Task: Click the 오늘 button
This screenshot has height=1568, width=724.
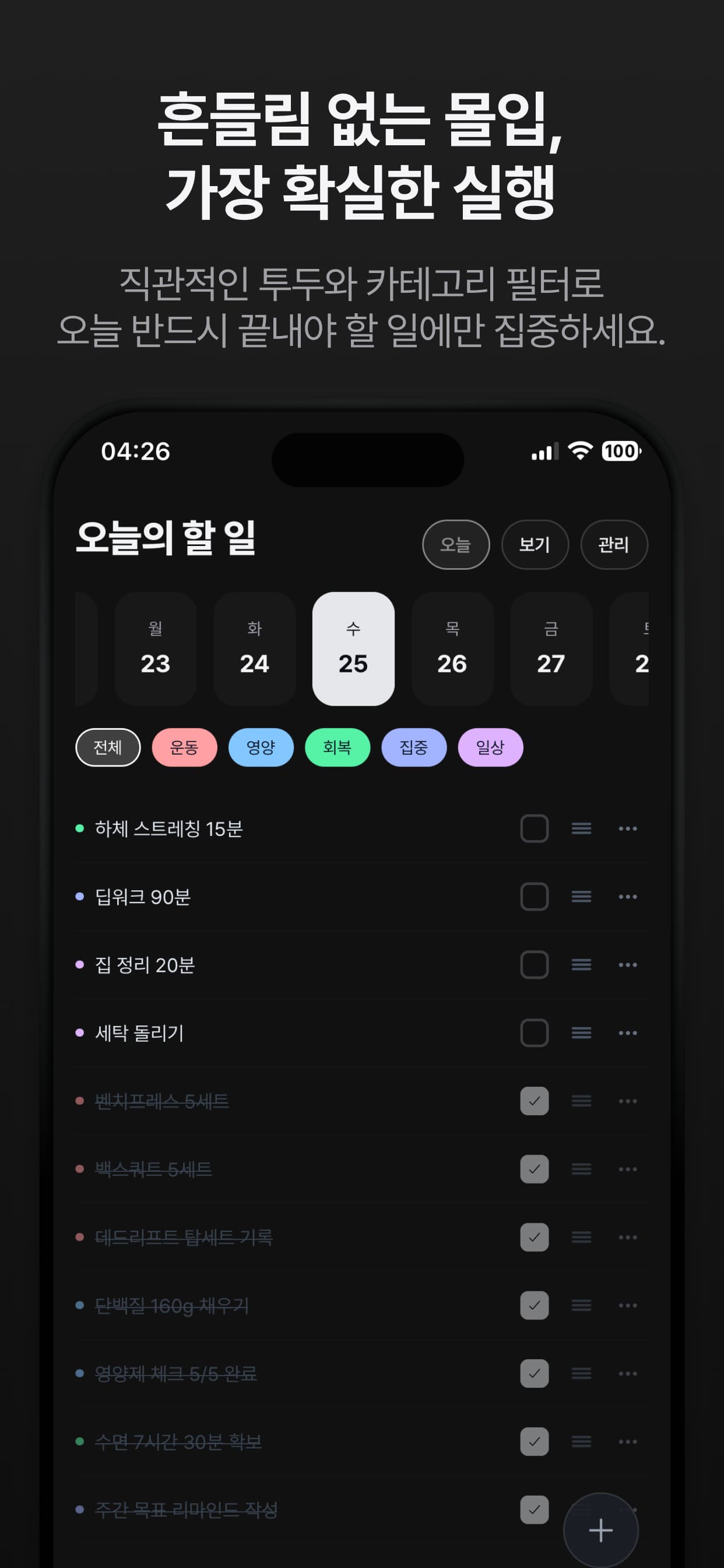Action: click(456, 545)
